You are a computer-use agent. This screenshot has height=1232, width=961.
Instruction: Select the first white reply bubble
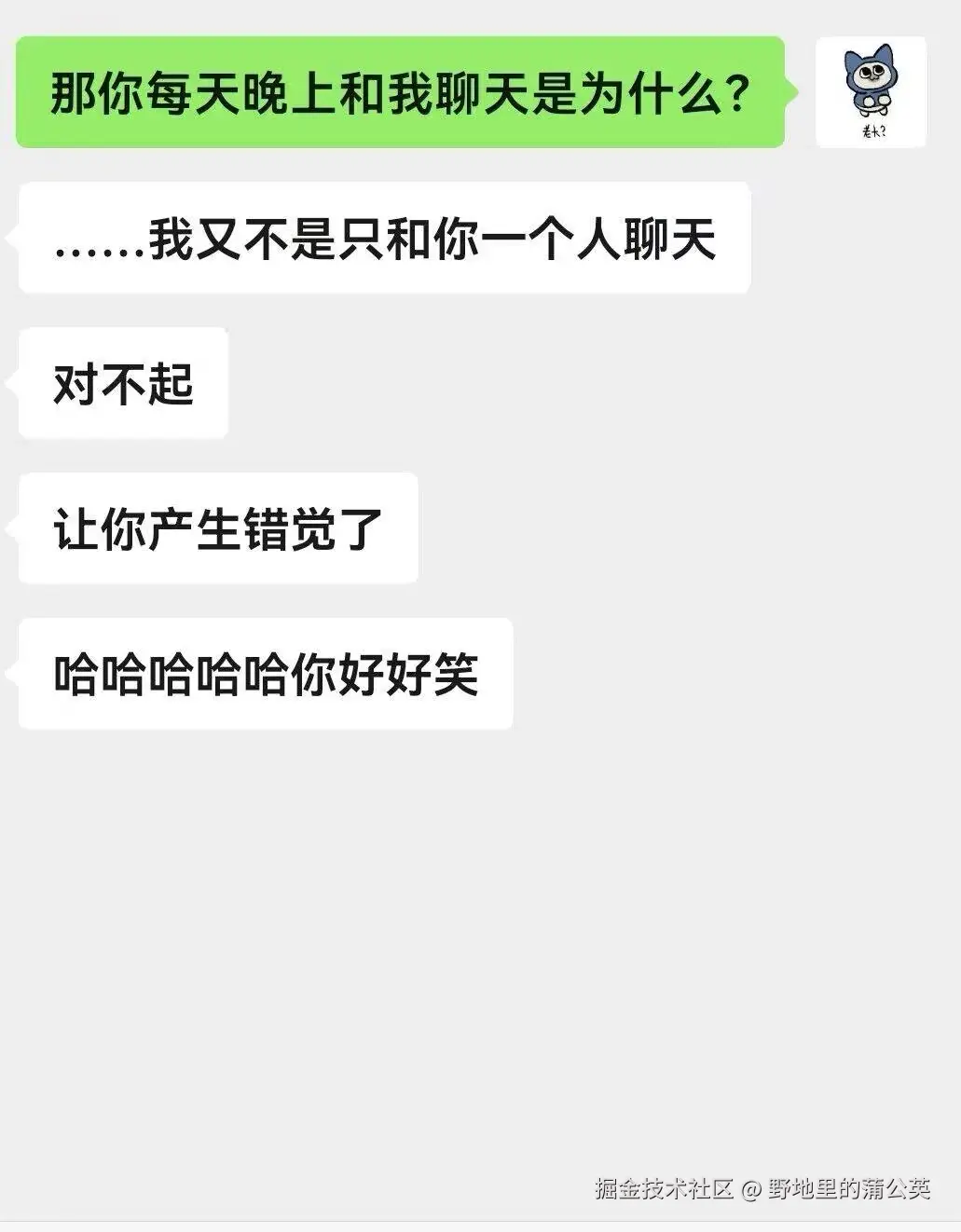point(382,238)
